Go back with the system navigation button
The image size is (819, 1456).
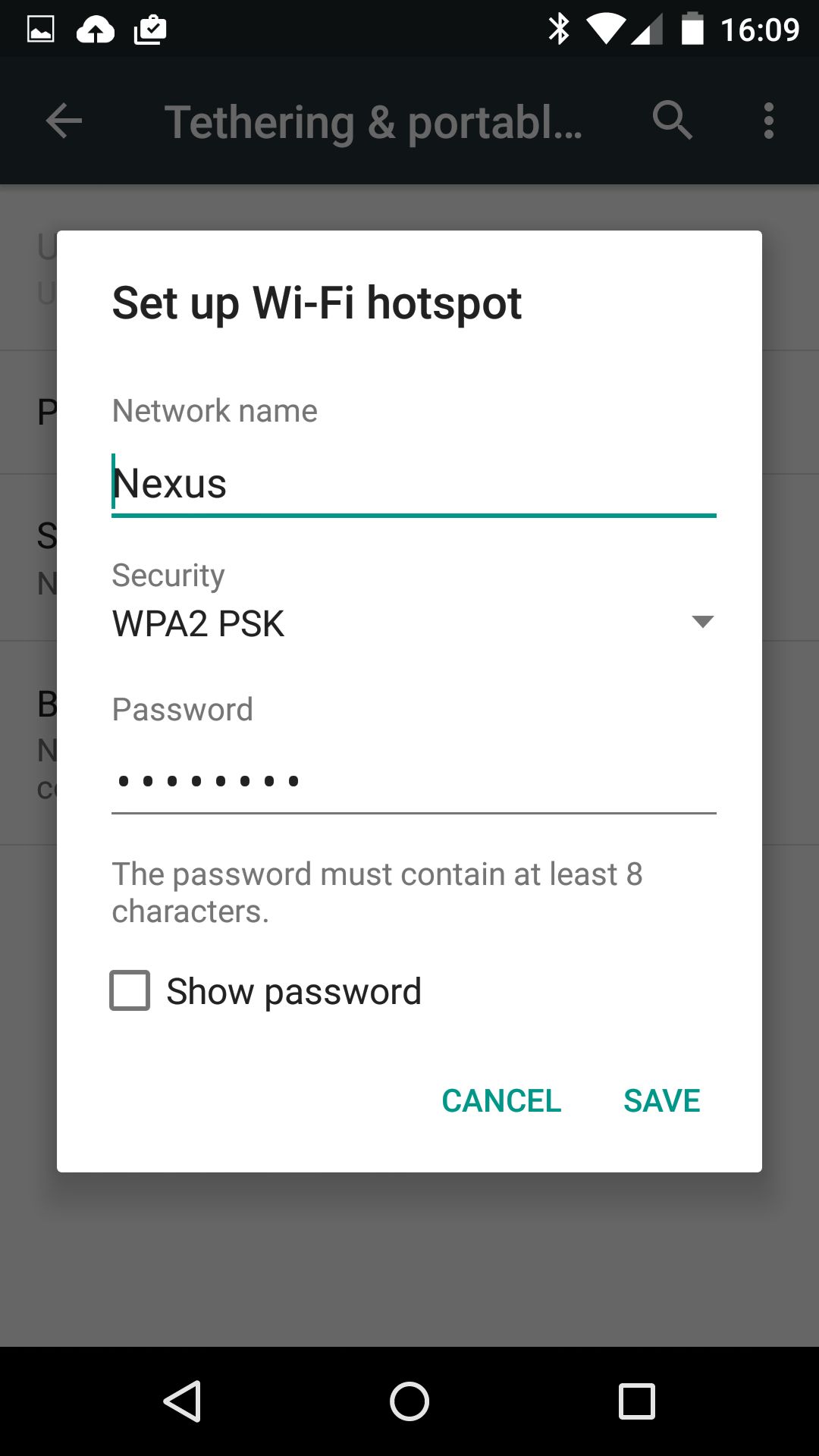(x=182, y=1401)
